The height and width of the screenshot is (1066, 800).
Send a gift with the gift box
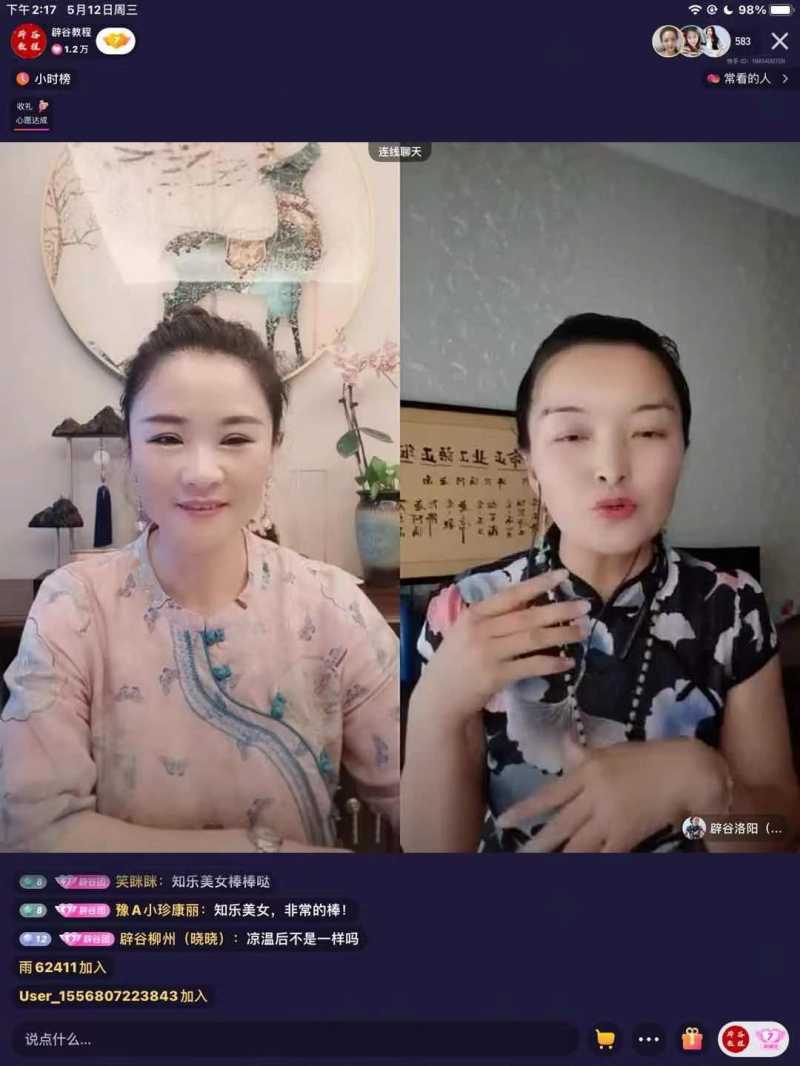click(692, 1039)
